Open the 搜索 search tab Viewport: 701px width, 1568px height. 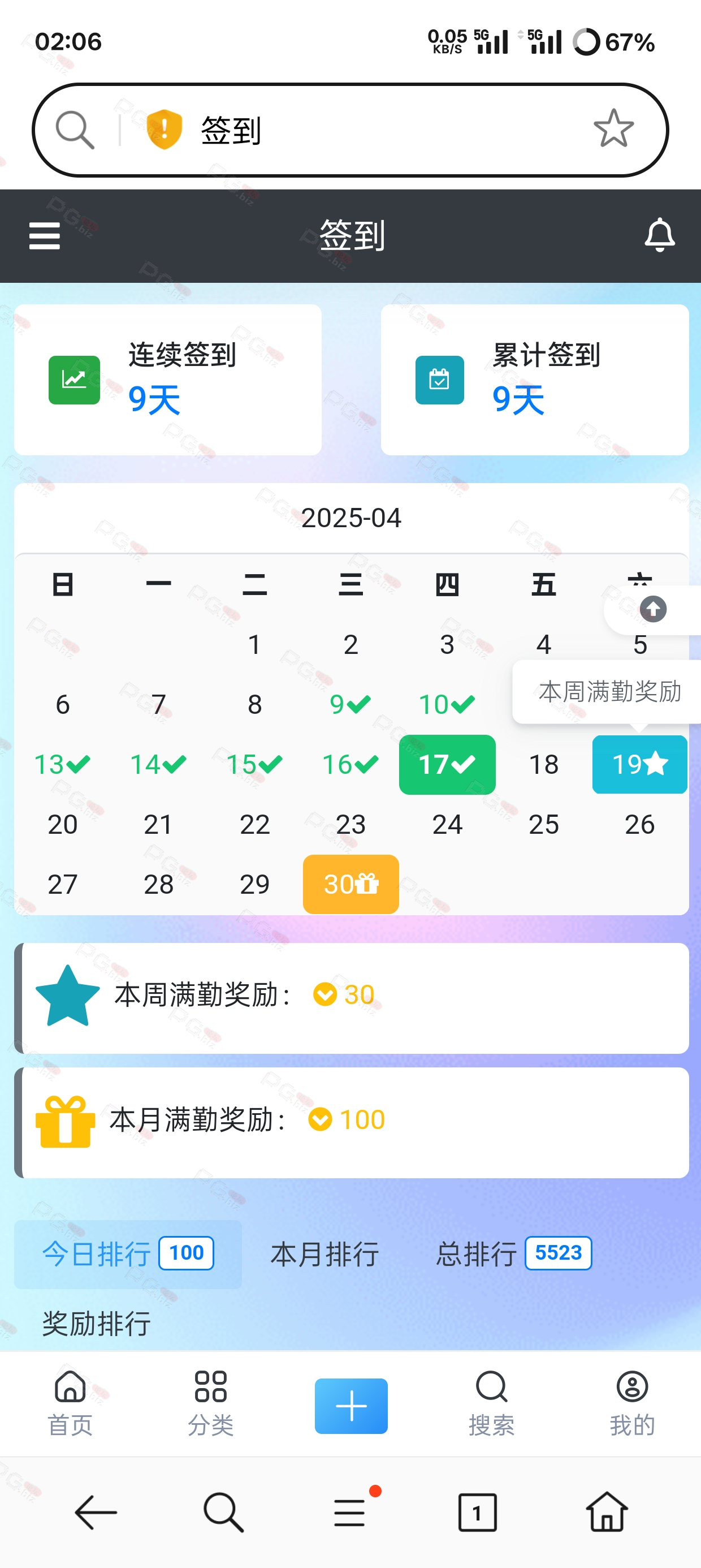492,1403
